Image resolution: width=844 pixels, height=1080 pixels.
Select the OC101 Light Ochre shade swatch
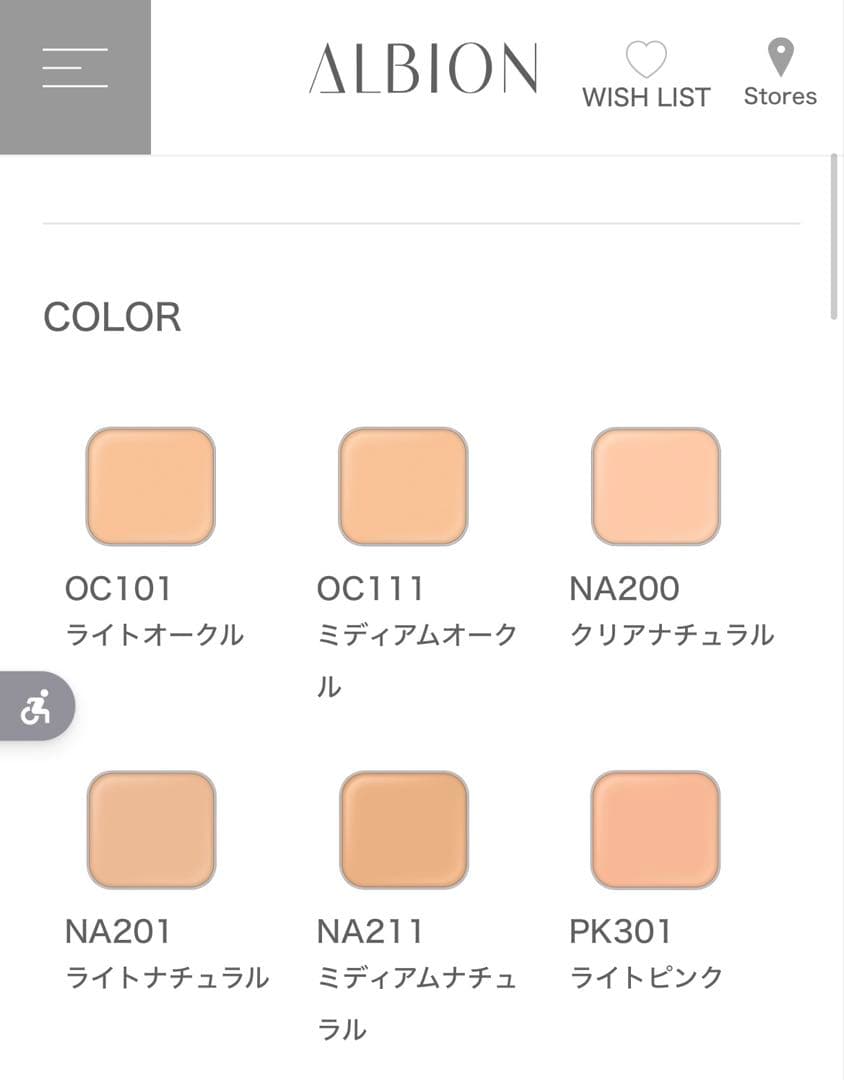151,487
